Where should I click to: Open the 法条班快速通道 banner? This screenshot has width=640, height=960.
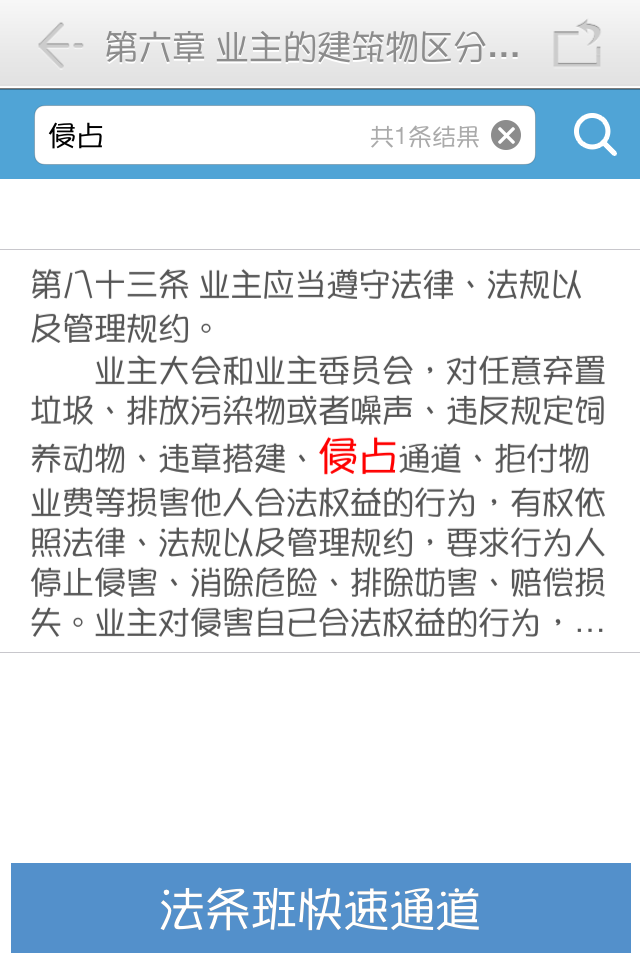pyautogui.click(x=320, y=908)
